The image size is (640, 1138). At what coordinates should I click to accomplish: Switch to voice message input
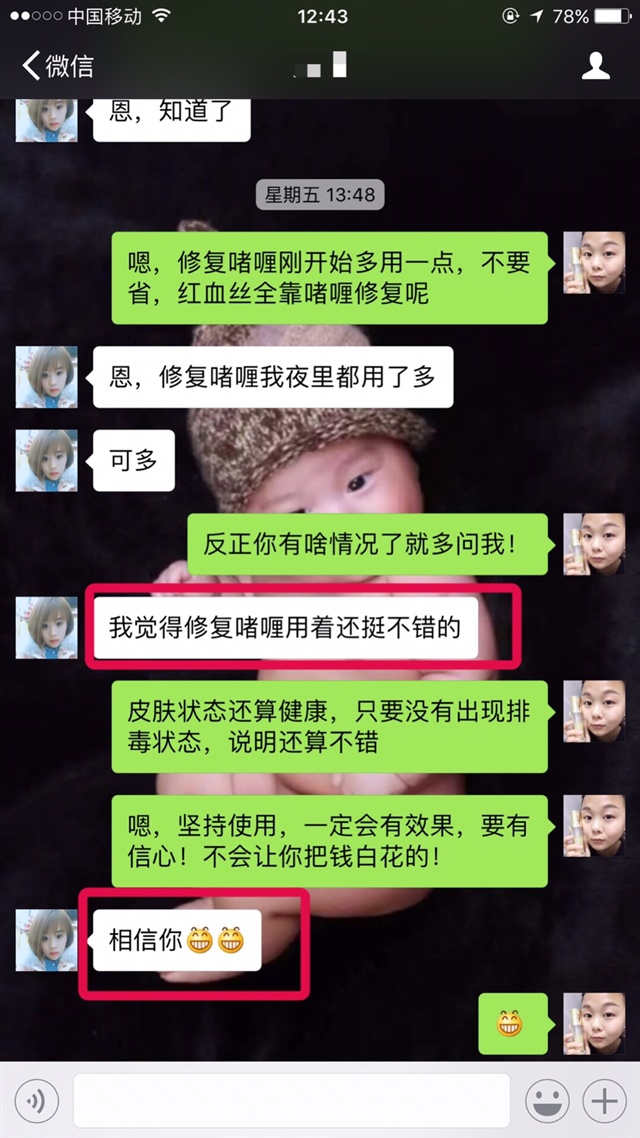coord(35,1102)
